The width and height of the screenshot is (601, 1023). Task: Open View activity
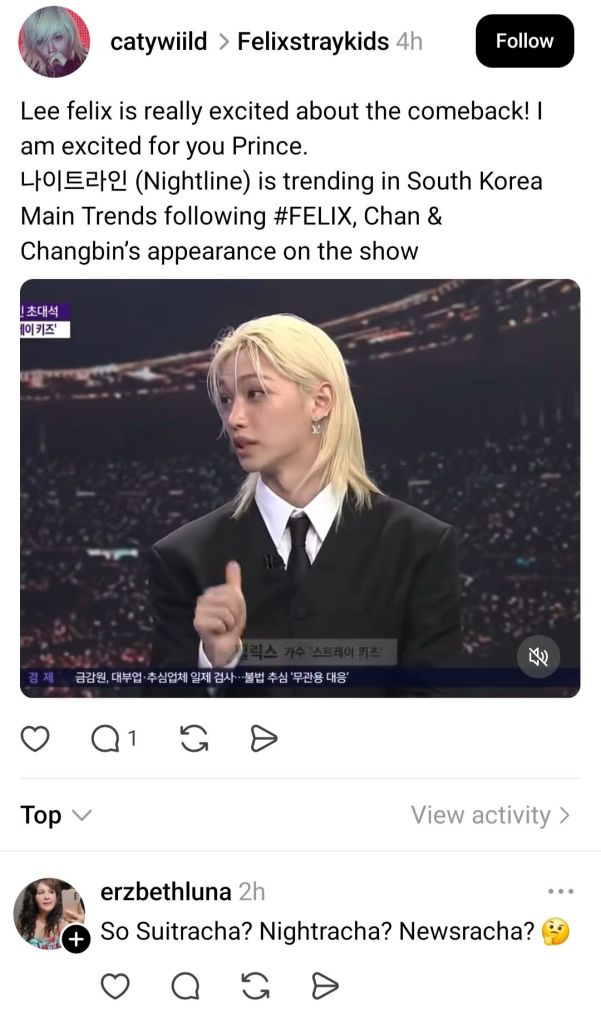[x=490, y=815]
